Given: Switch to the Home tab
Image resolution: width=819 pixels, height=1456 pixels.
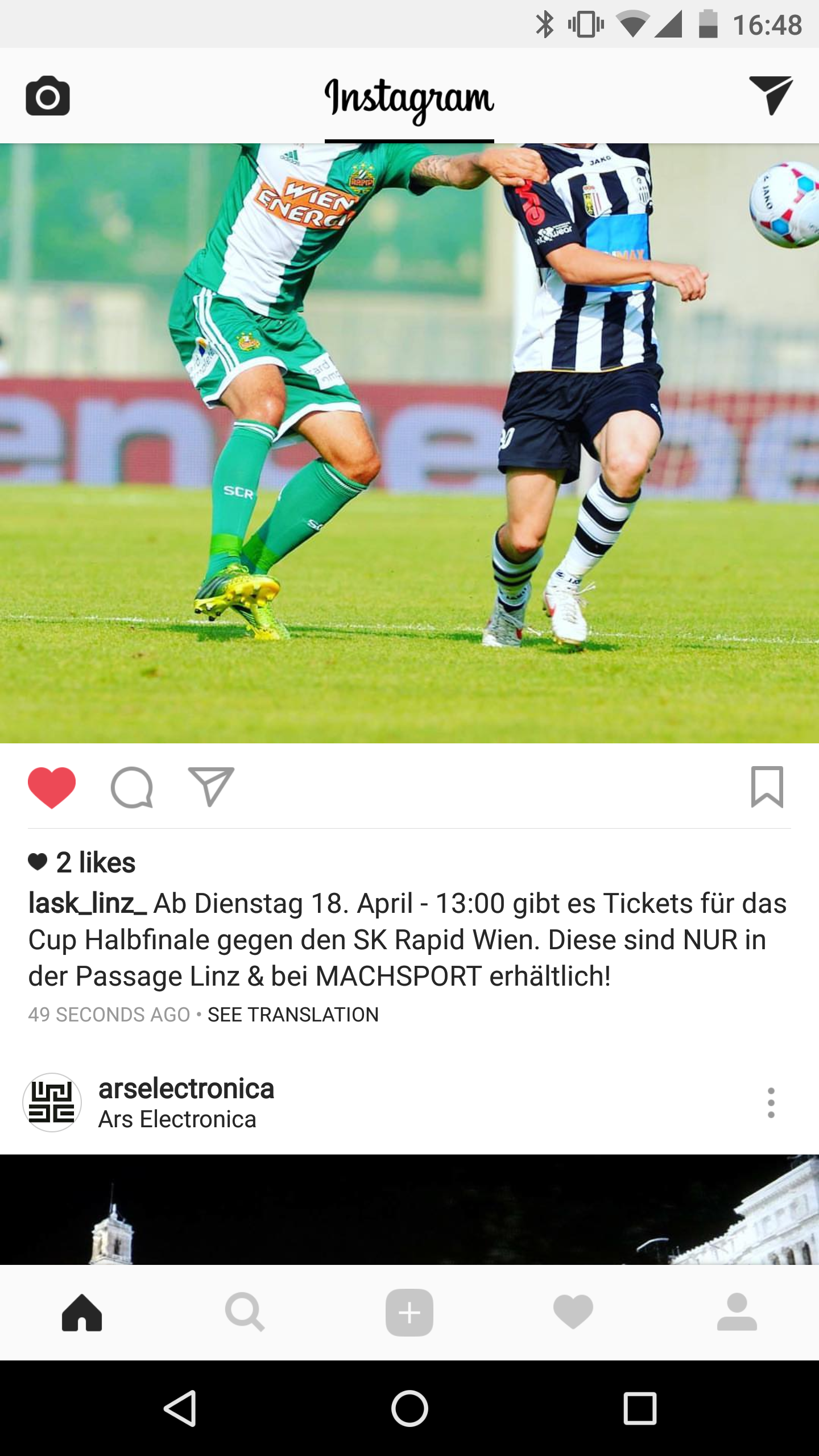Looking at the screenshot, I should (82, 1312).
